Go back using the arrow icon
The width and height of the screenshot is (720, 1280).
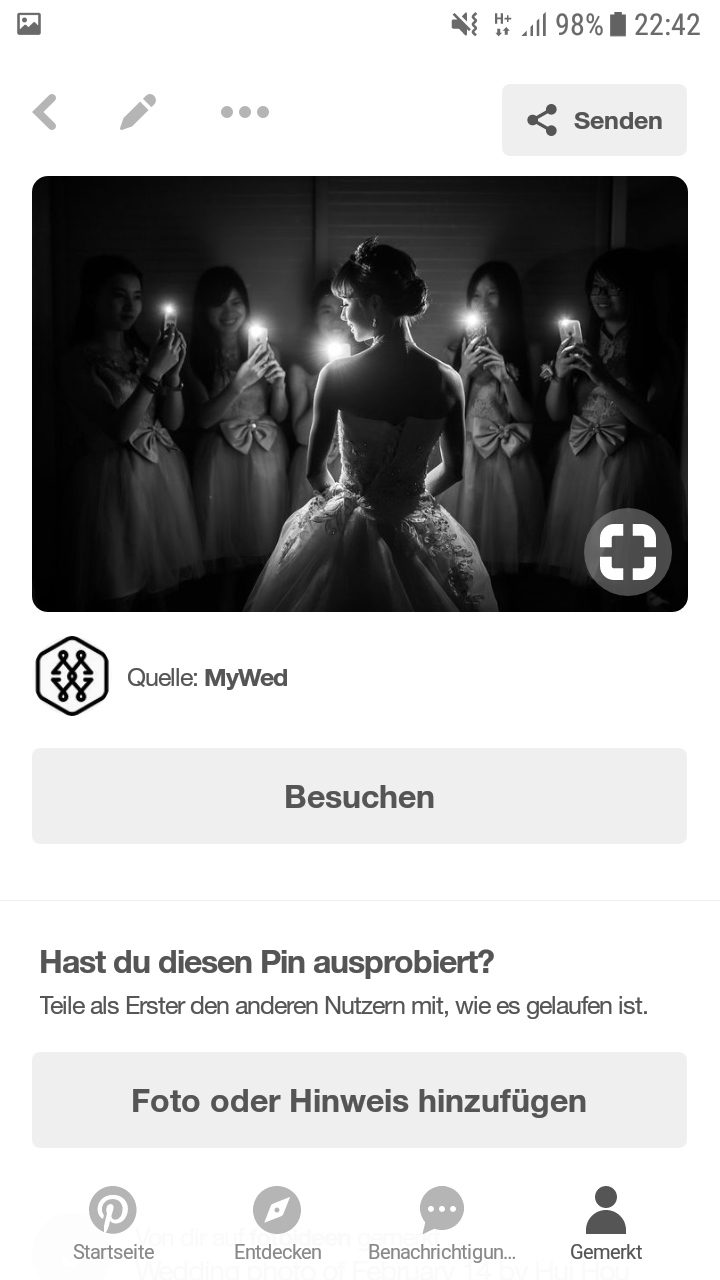point(45,113)
